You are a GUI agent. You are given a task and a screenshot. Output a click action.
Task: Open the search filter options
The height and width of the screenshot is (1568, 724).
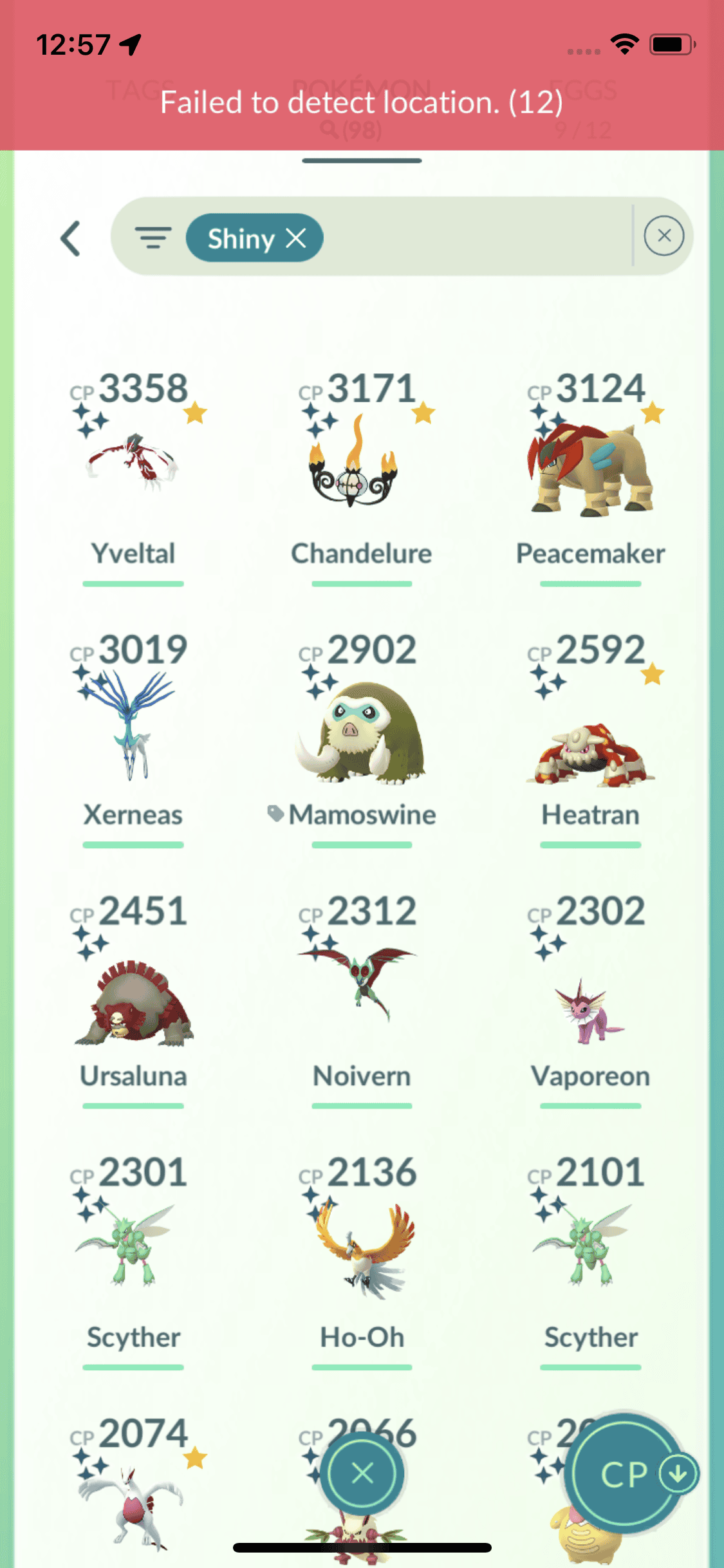153,238
